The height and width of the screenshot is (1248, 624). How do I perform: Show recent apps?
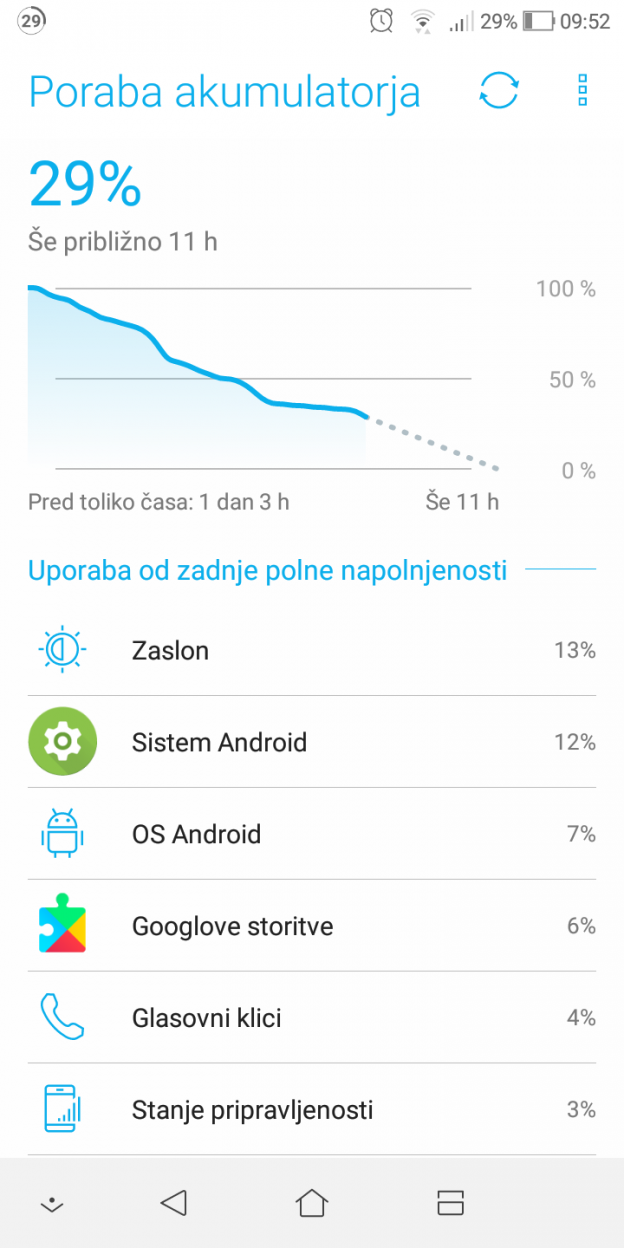[450, 1202]
